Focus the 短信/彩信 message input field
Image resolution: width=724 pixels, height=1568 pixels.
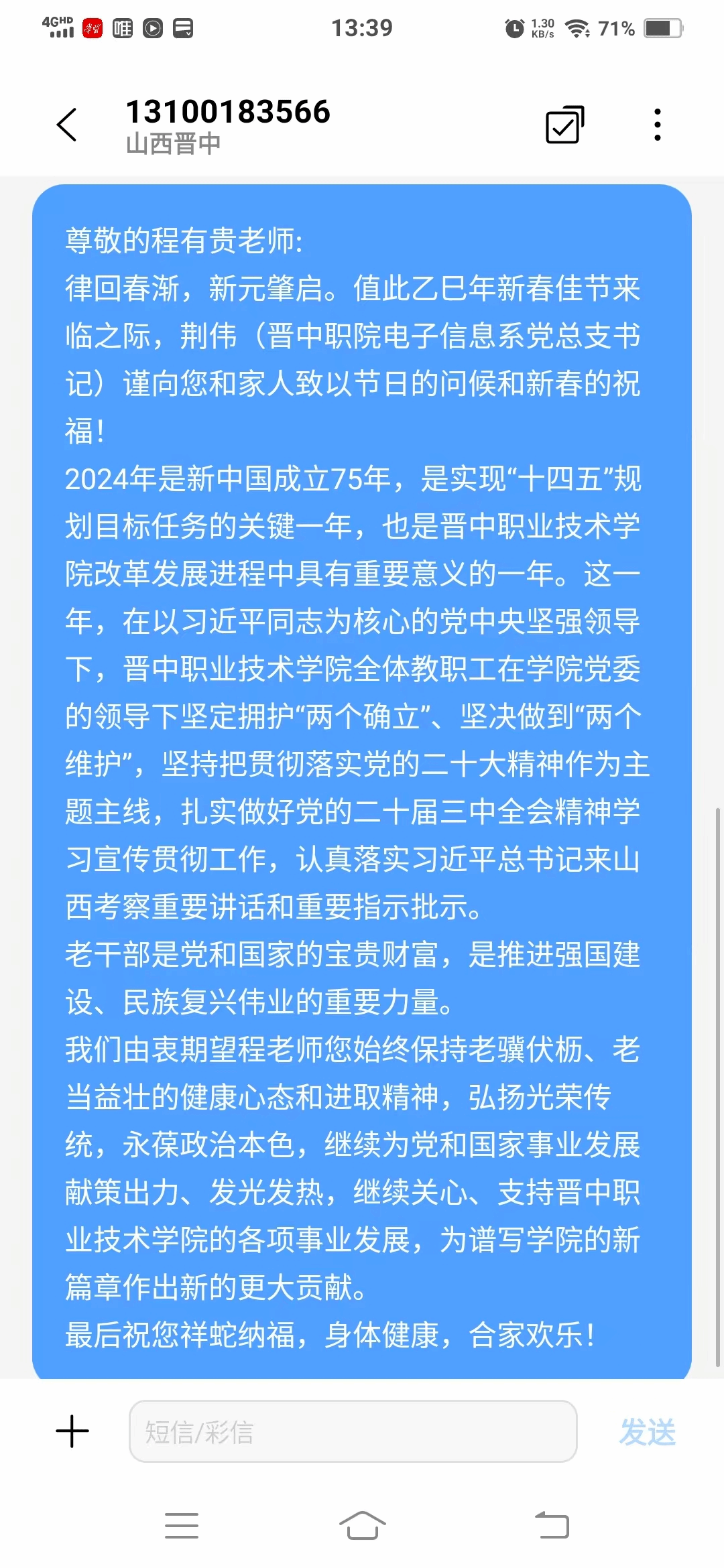353,1431
